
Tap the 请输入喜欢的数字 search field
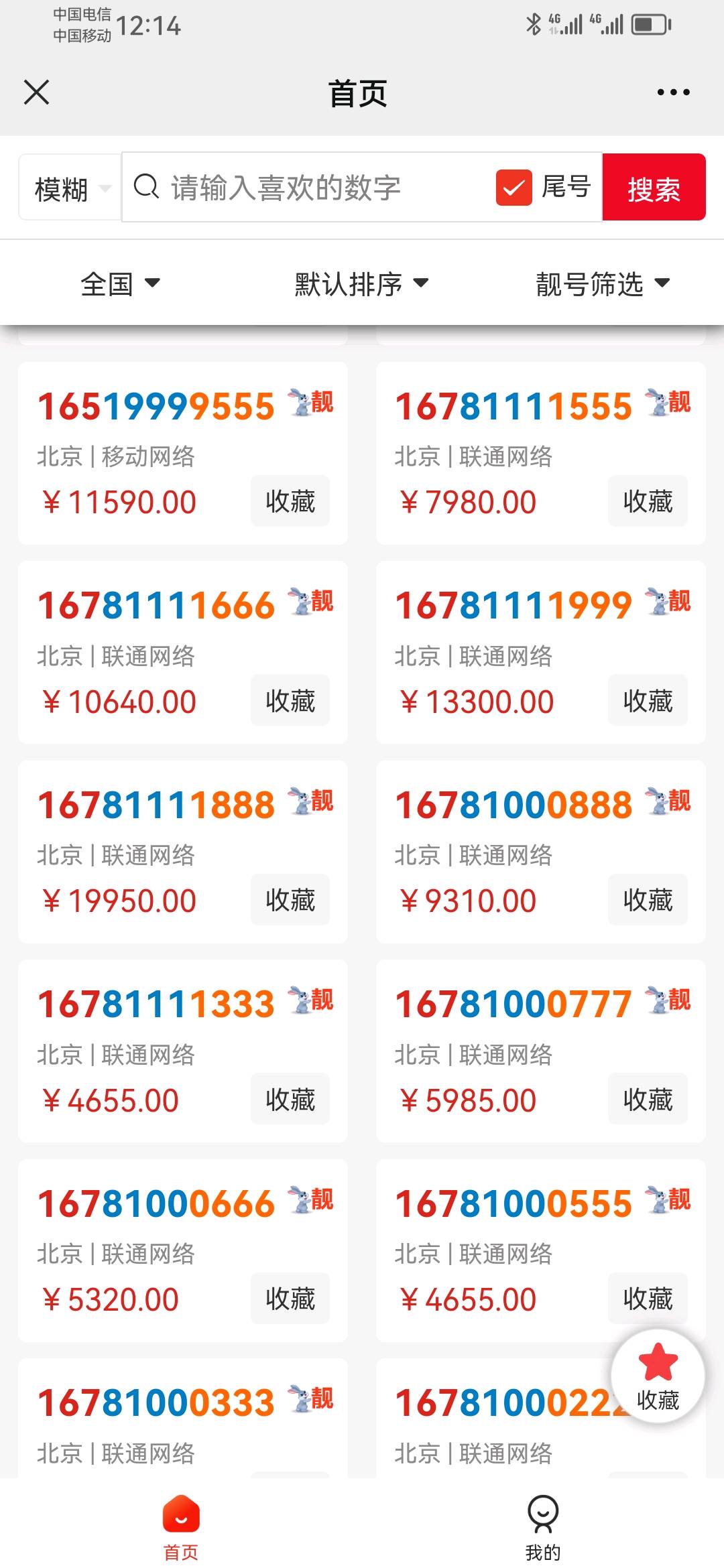pyautogui.click(x=308, y=188)
